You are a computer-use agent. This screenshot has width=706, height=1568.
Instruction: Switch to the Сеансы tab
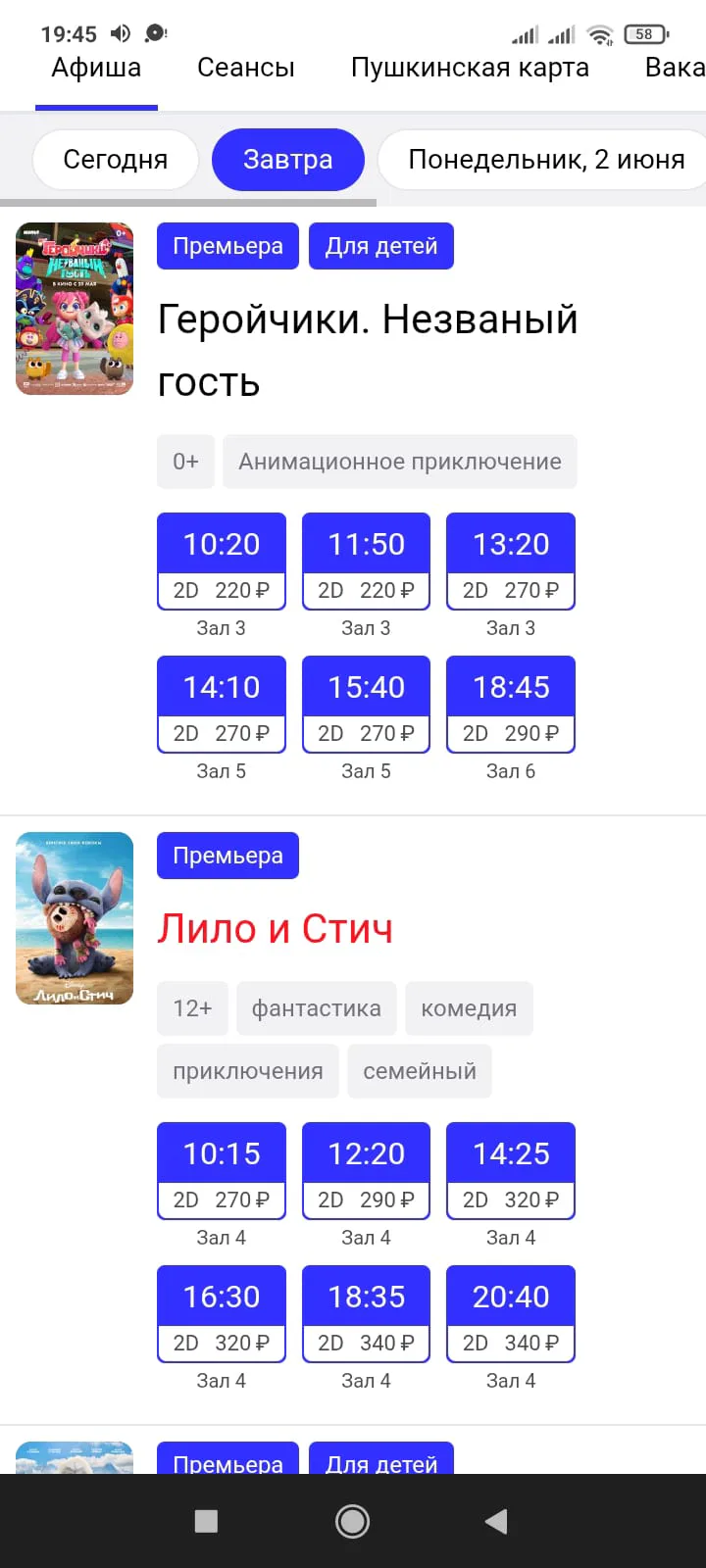click(245, 68)
